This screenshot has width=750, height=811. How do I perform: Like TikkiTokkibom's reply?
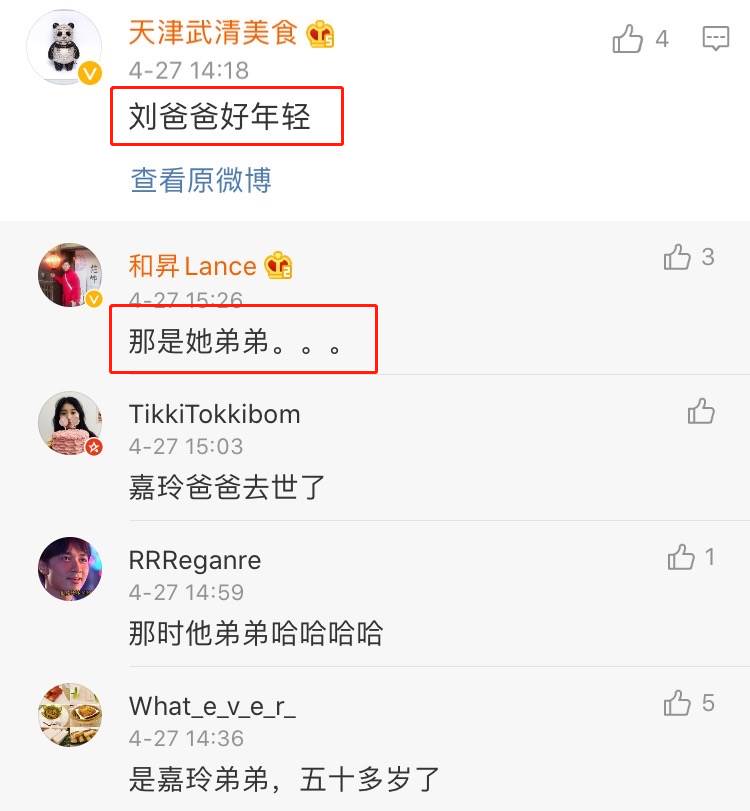pyautogui.click(x=701, y=411)
